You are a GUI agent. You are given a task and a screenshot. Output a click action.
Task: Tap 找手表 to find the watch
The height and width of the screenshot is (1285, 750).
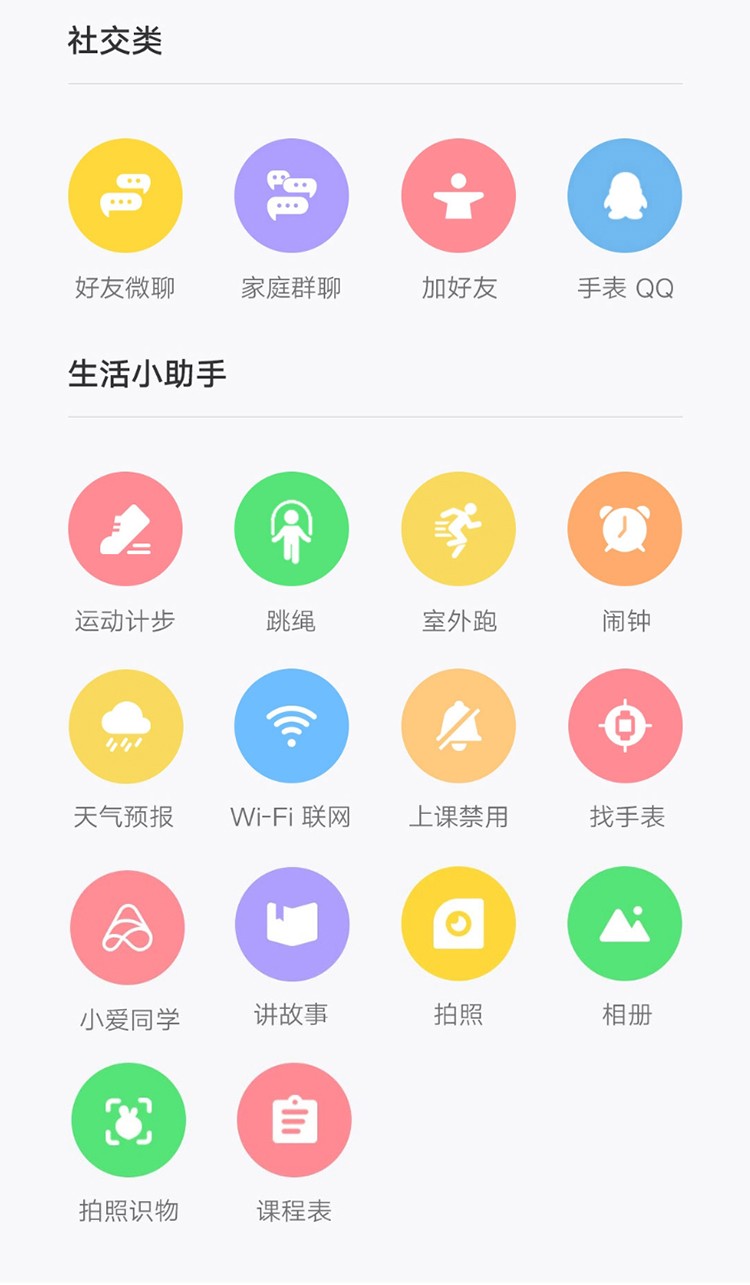(625, 726)
